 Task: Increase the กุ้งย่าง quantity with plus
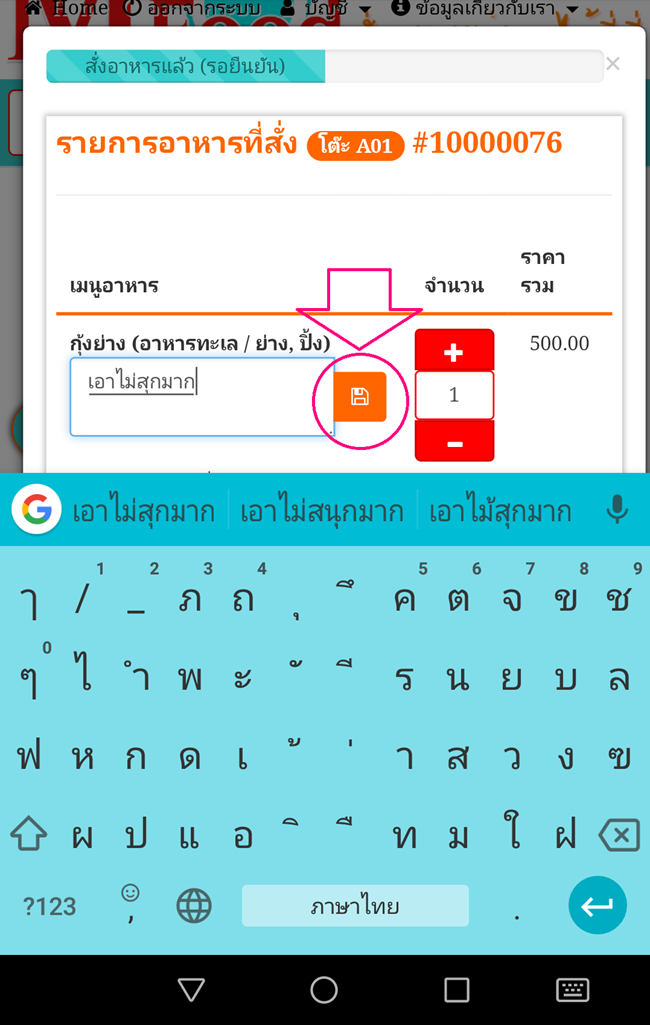coord(454,351)
